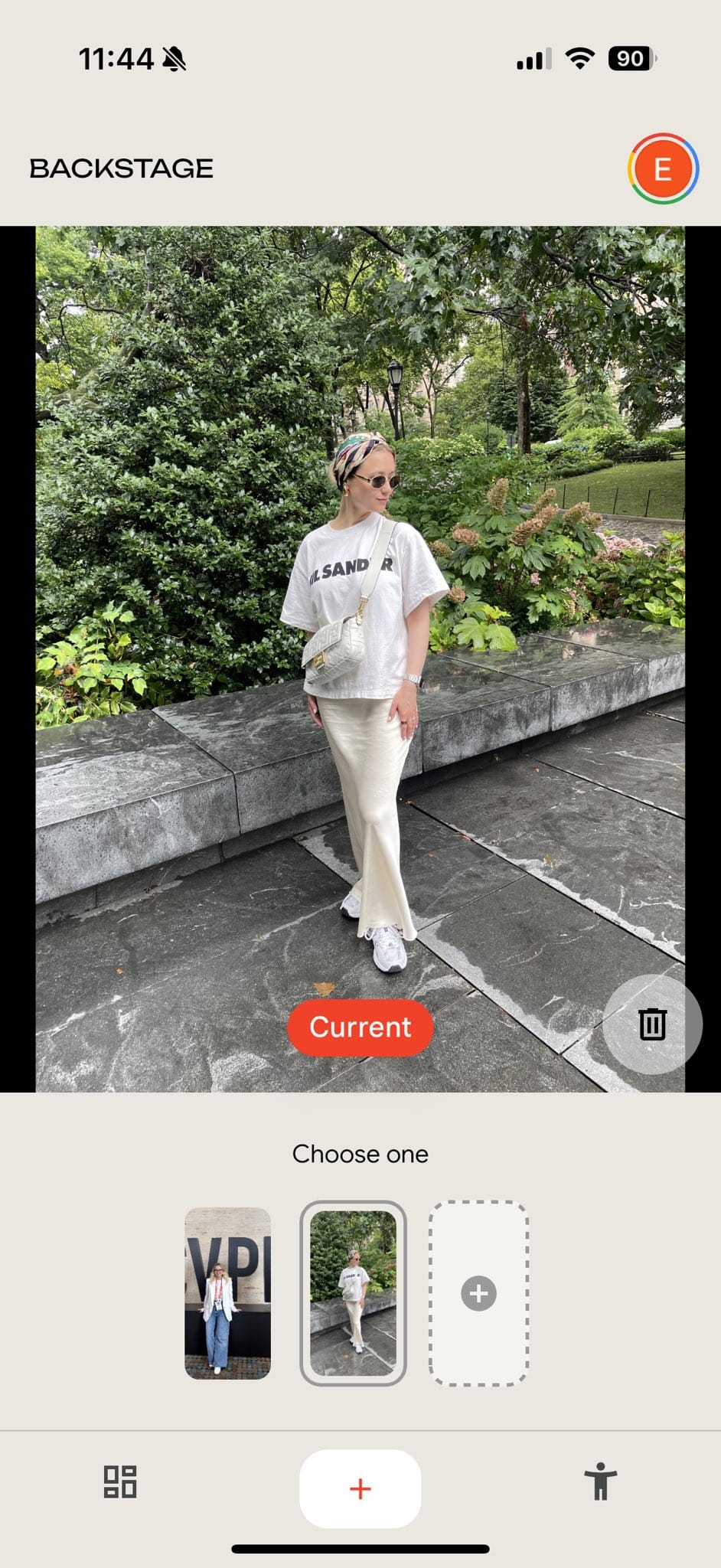The width and height of the screenshot is (721, 1568).
Task: Tap the red plus button in the bottom bar
Action: click(x=360, y=1488)
